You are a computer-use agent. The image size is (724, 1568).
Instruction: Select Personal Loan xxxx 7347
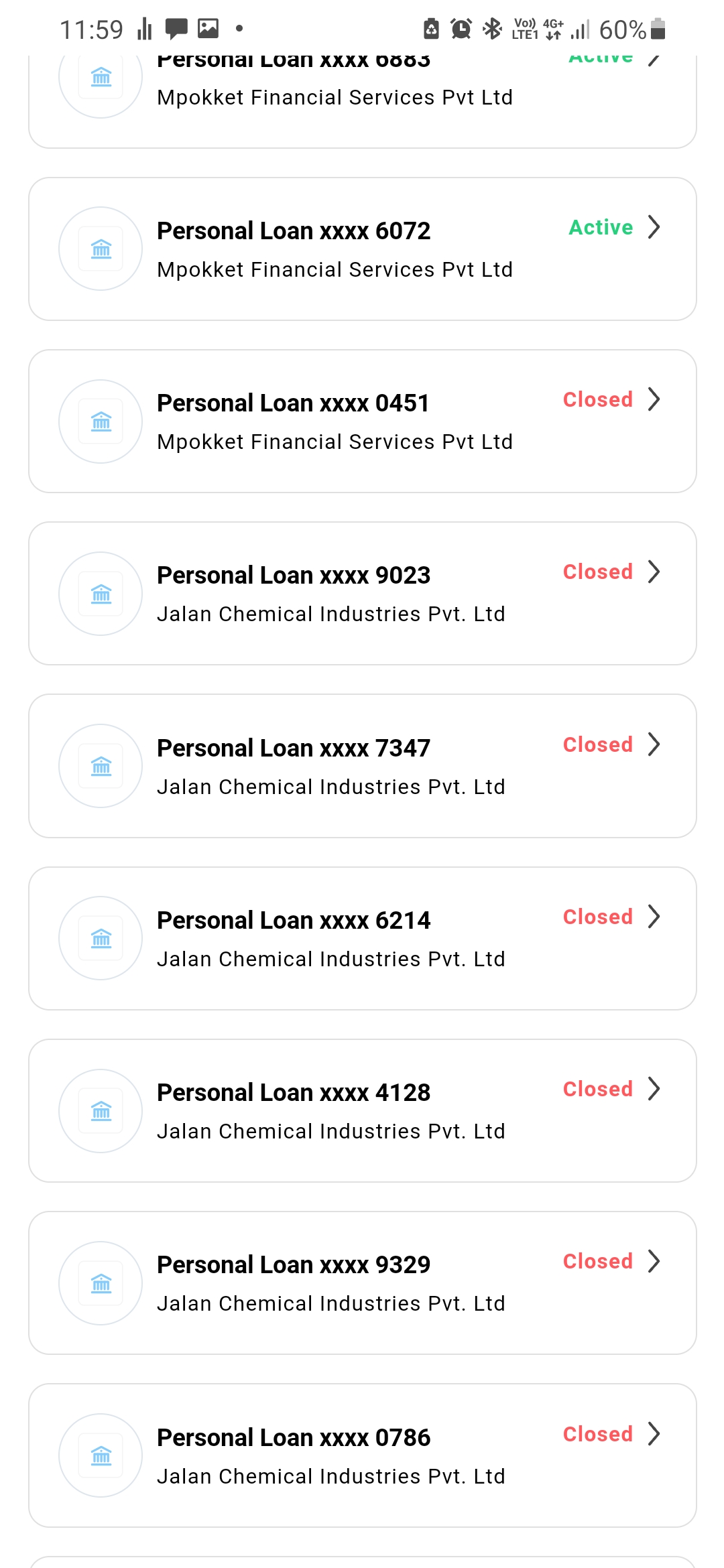(x=362, y=766)
